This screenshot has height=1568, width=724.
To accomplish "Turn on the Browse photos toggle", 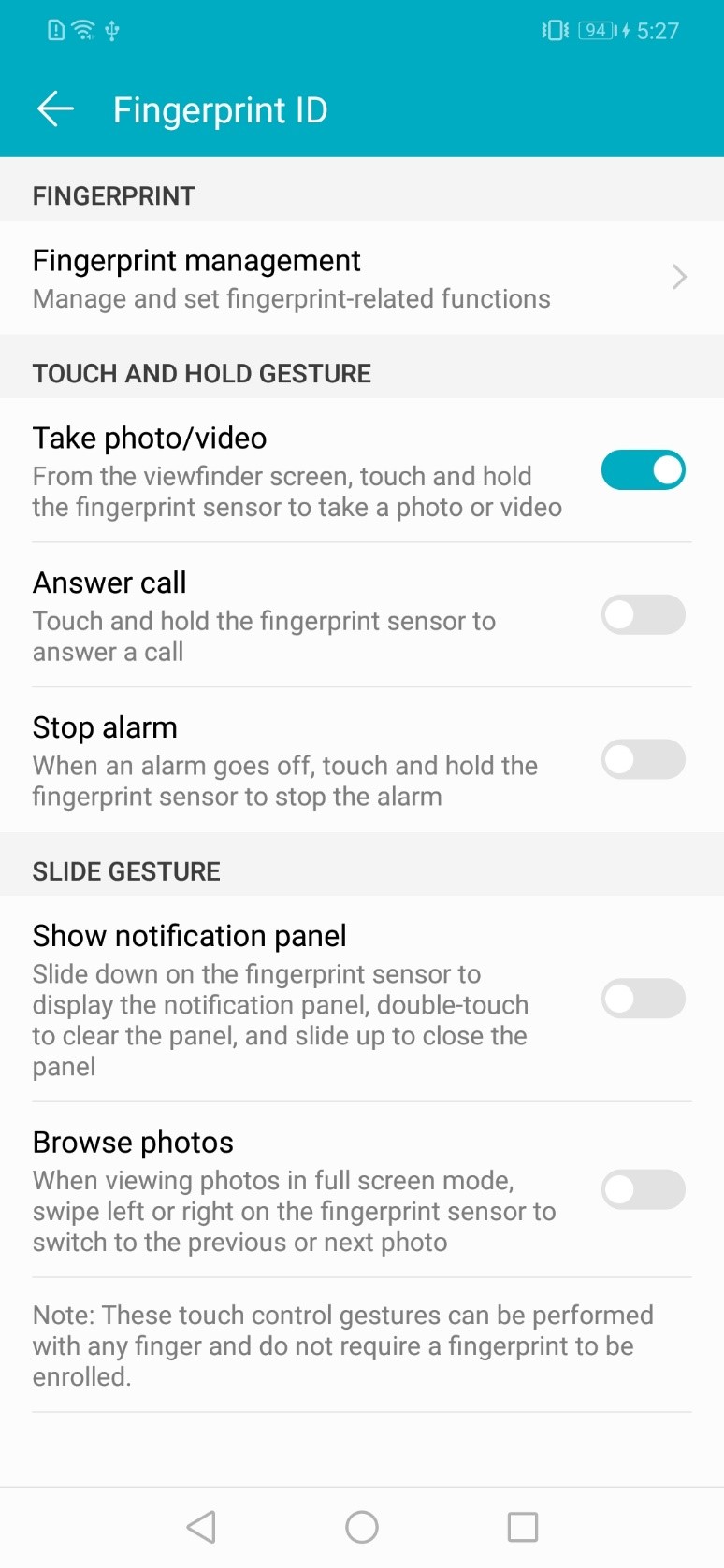I will [x=643, y=1189].
